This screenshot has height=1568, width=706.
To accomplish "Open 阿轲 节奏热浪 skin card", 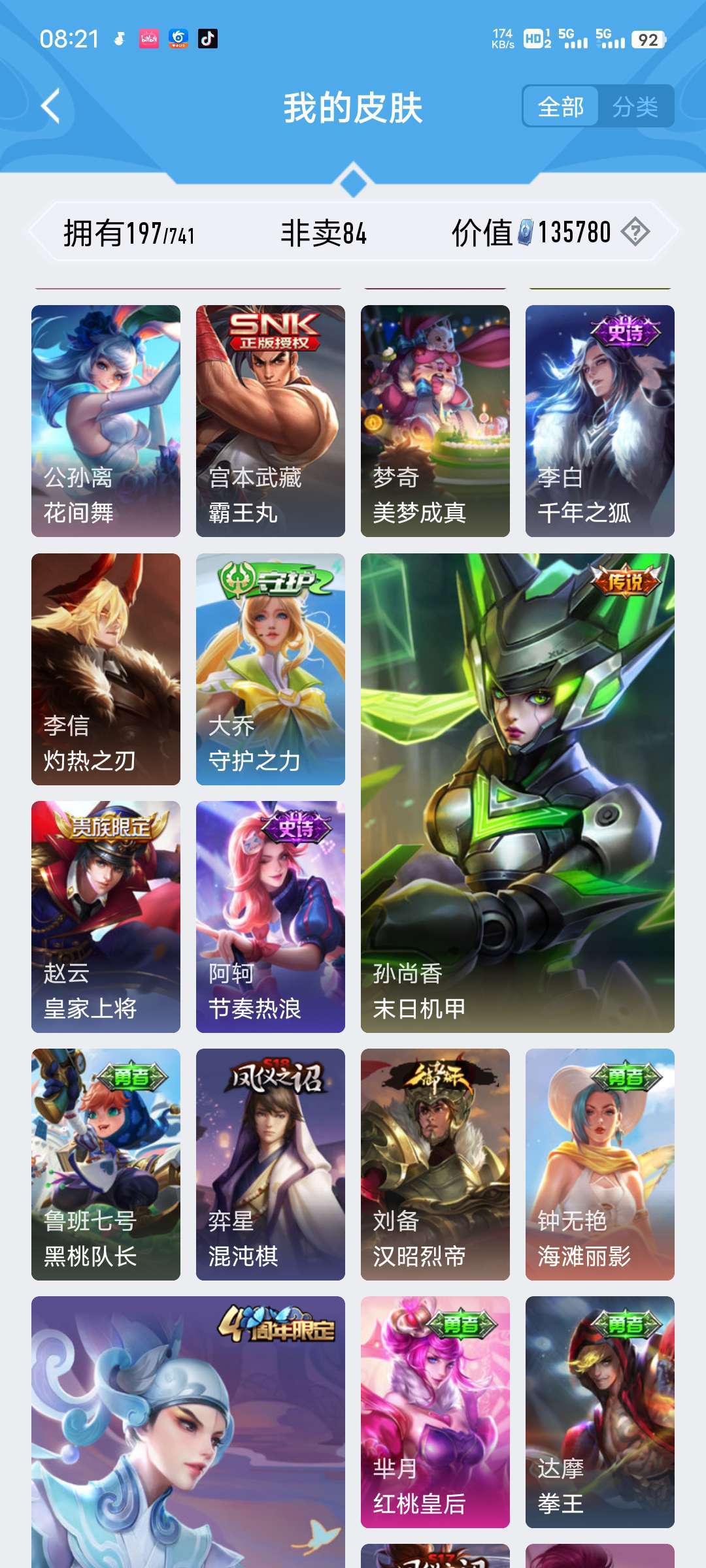I will (x=271, y=917).
